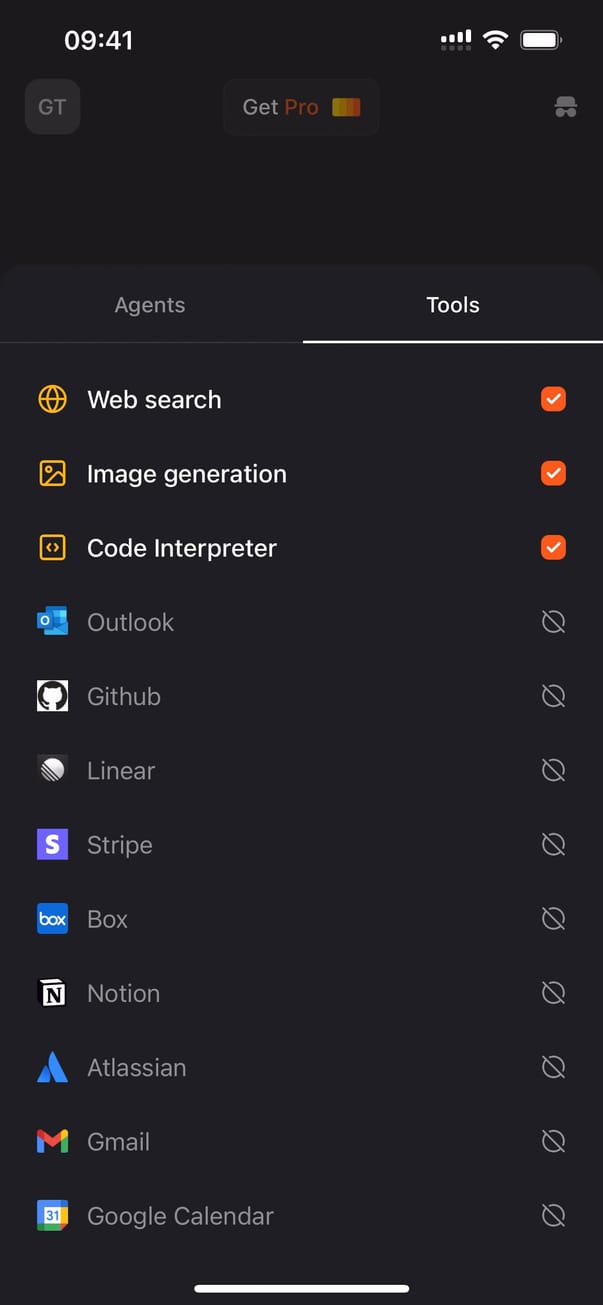Select the Tools tab
Screen dimensions: 603x1305
[x=452, y=305]
